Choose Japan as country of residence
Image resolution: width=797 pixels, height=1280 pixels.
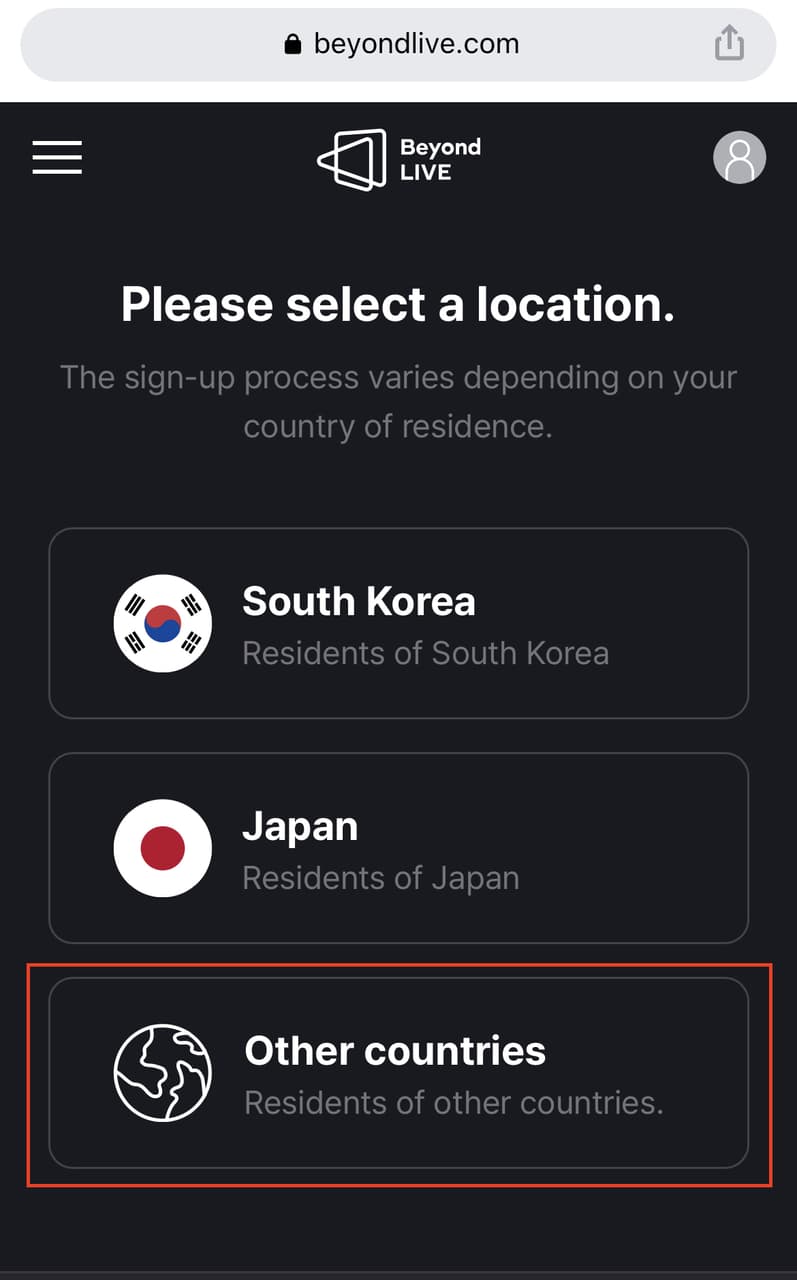398,848
